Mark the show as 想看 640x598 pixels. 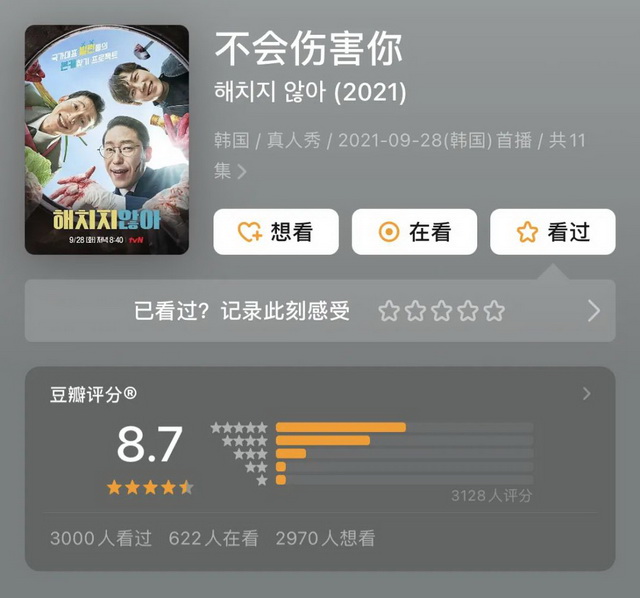(275, 232)
